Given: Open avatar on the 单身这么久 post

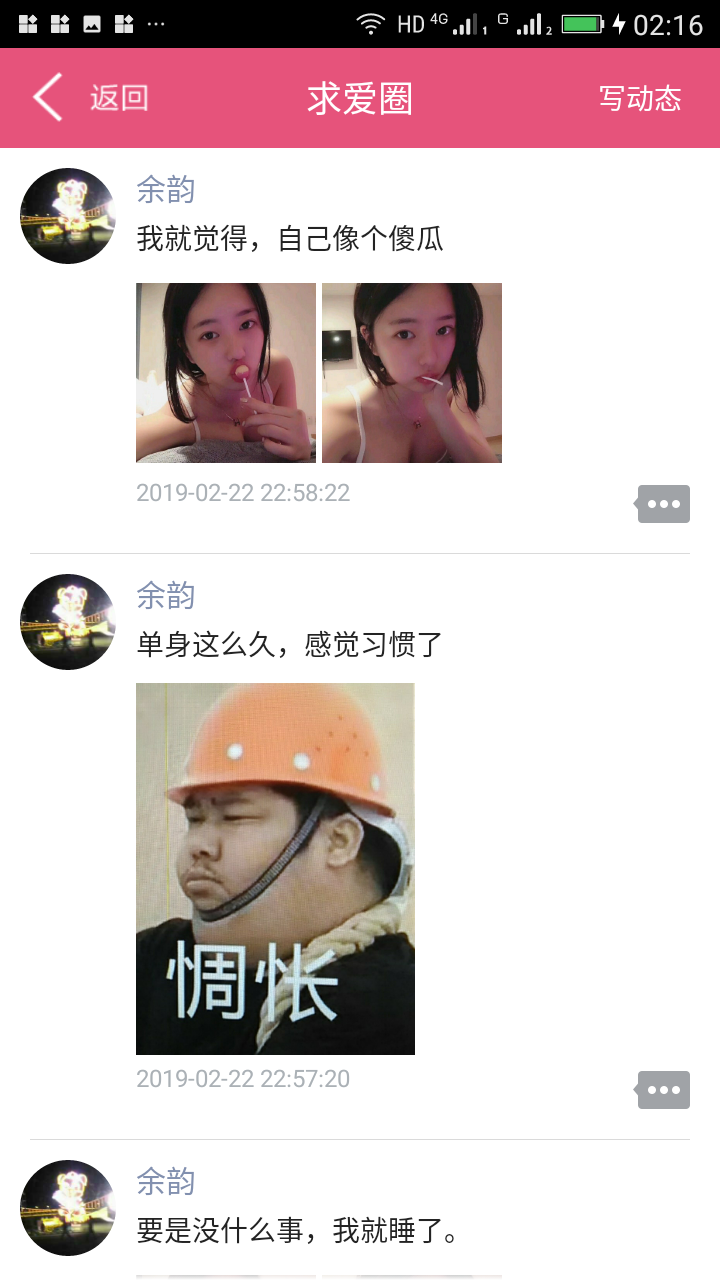Looking at the screenshot, I should [68, 622].
